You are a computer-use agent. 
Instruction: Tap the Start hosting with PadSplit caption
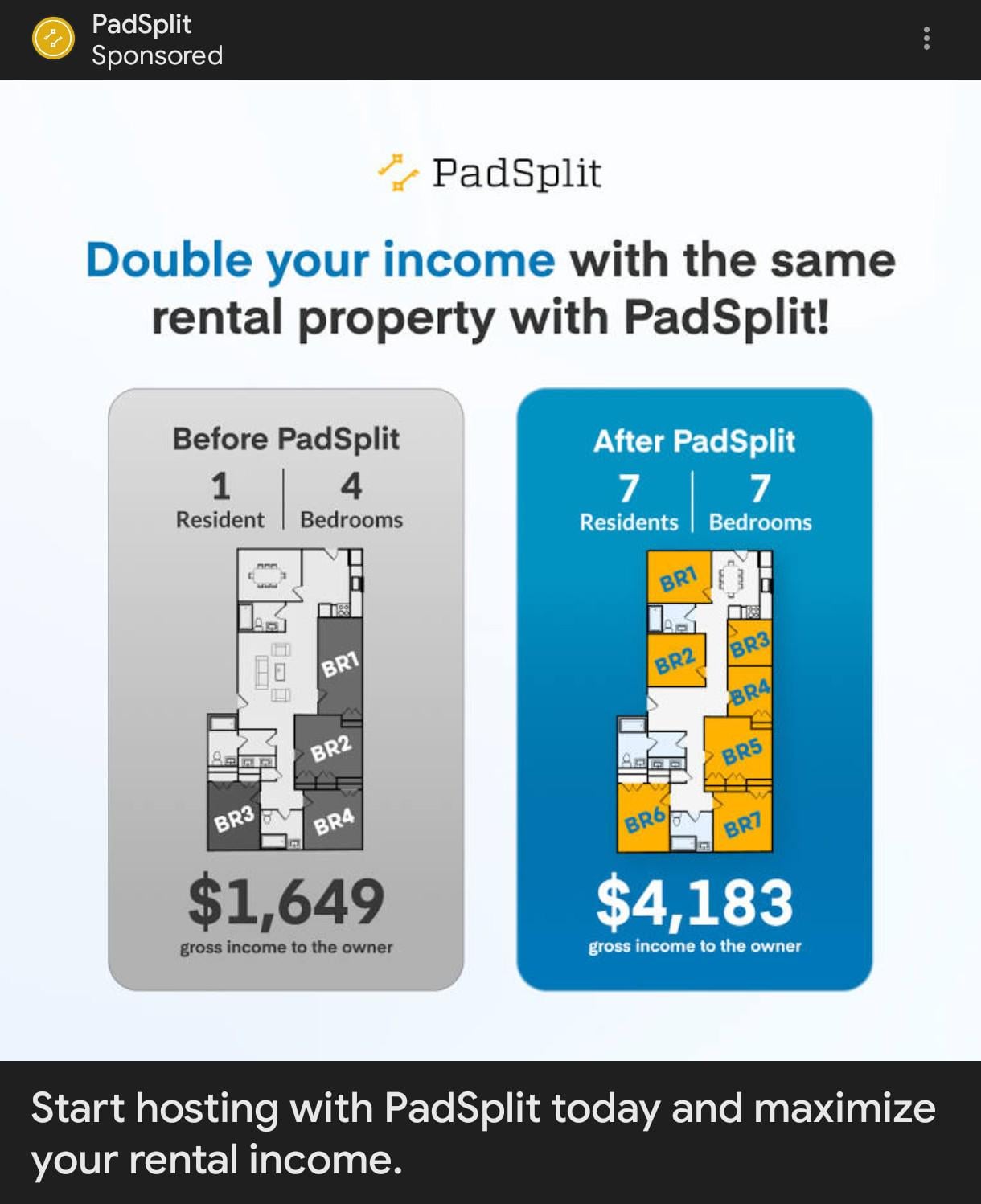pos(482,1132)
